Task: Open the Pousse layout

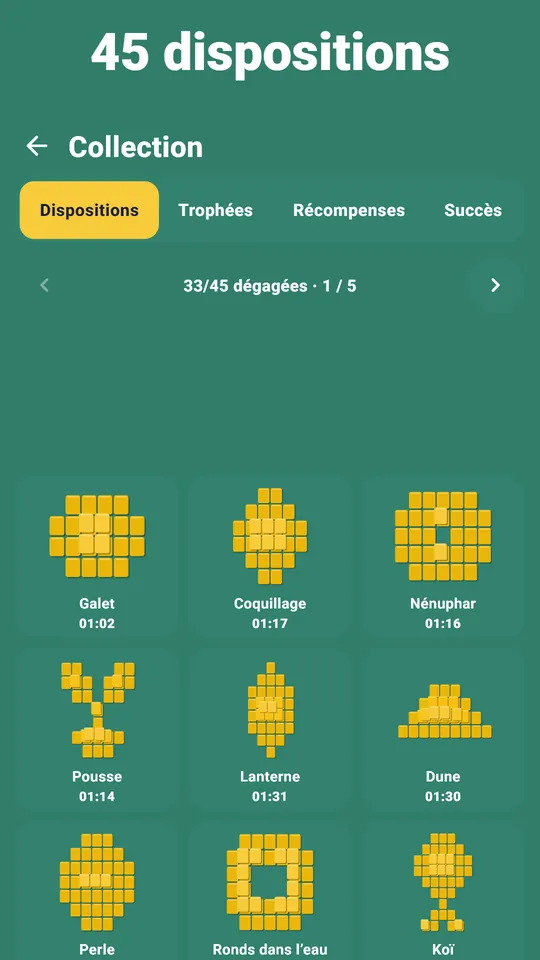Action: click(x=97, y=730)
